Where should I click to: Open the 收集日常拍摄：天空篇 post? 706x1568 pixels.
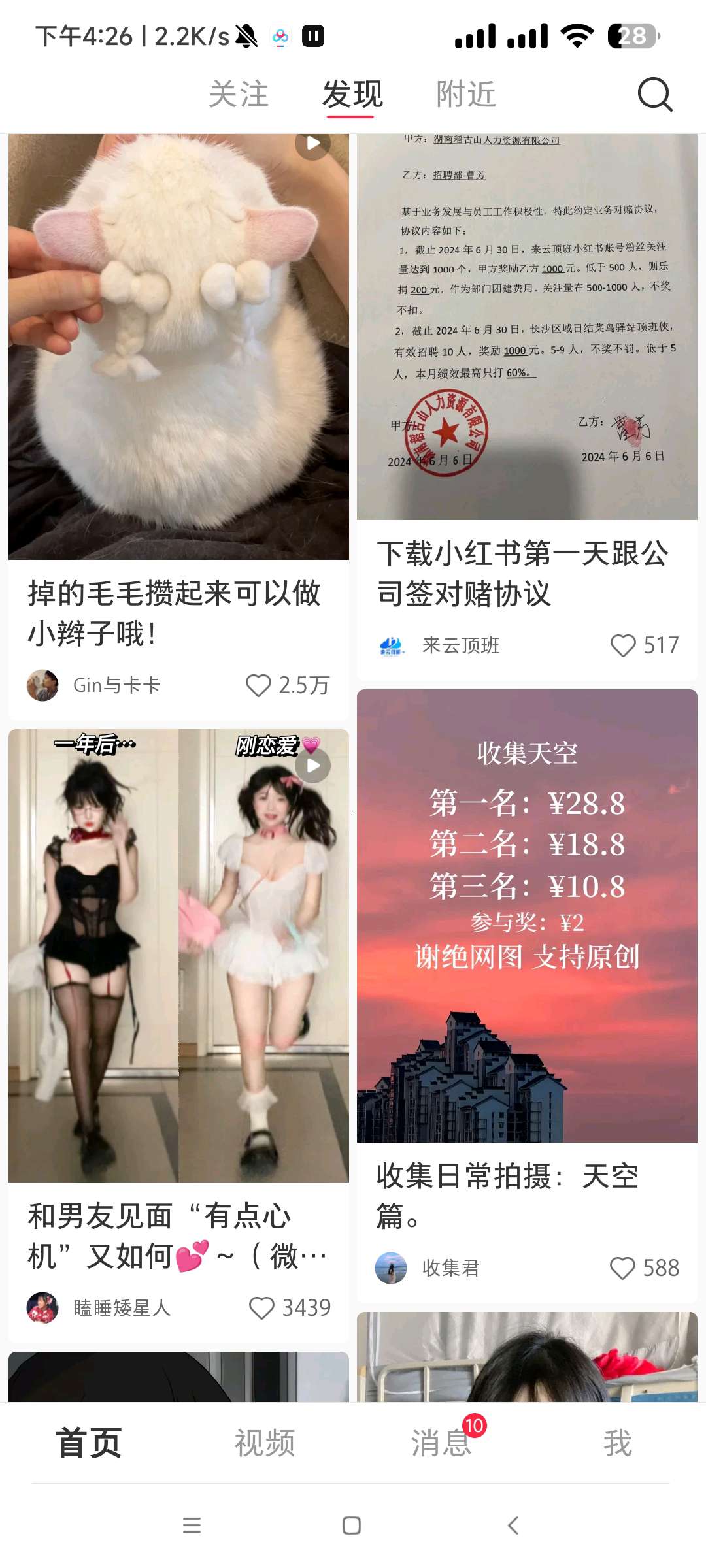tap(527, 916)
